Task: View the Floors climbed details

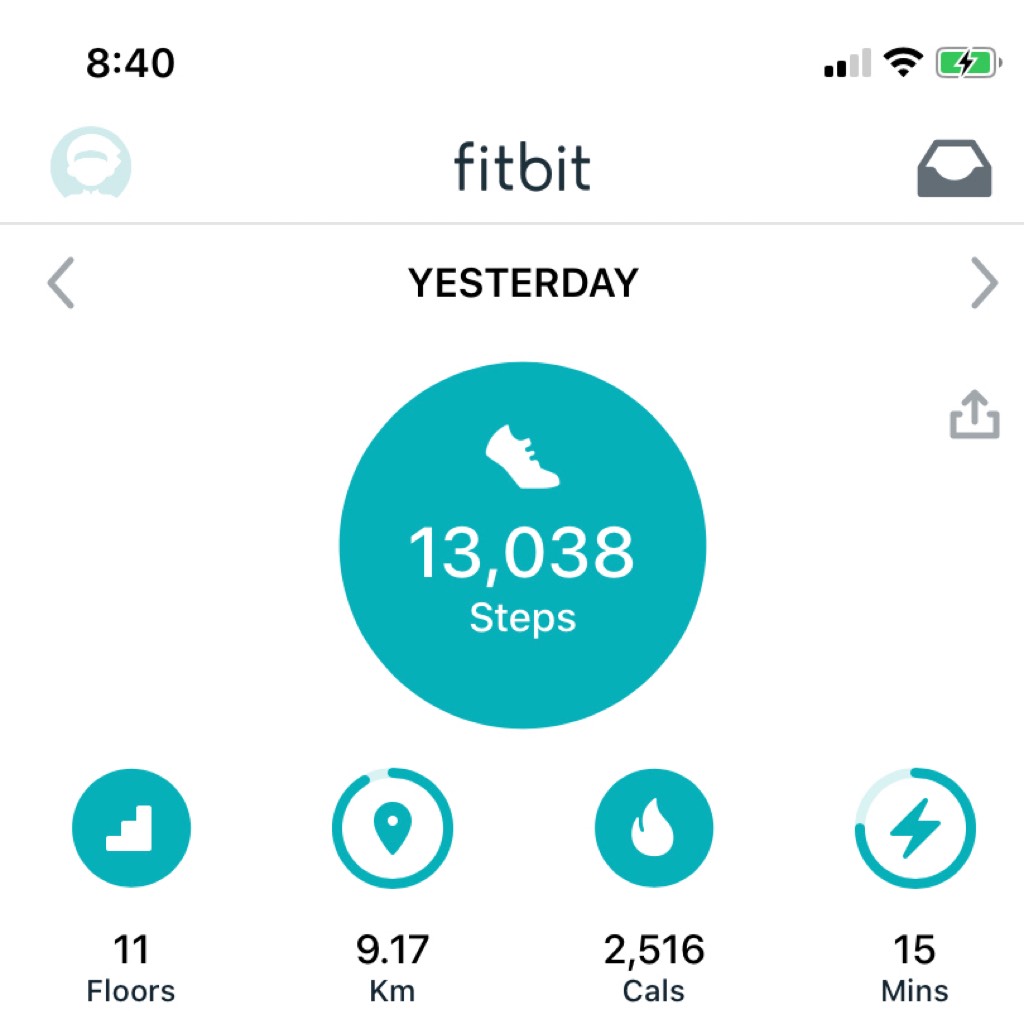Action: pos(131,828)
